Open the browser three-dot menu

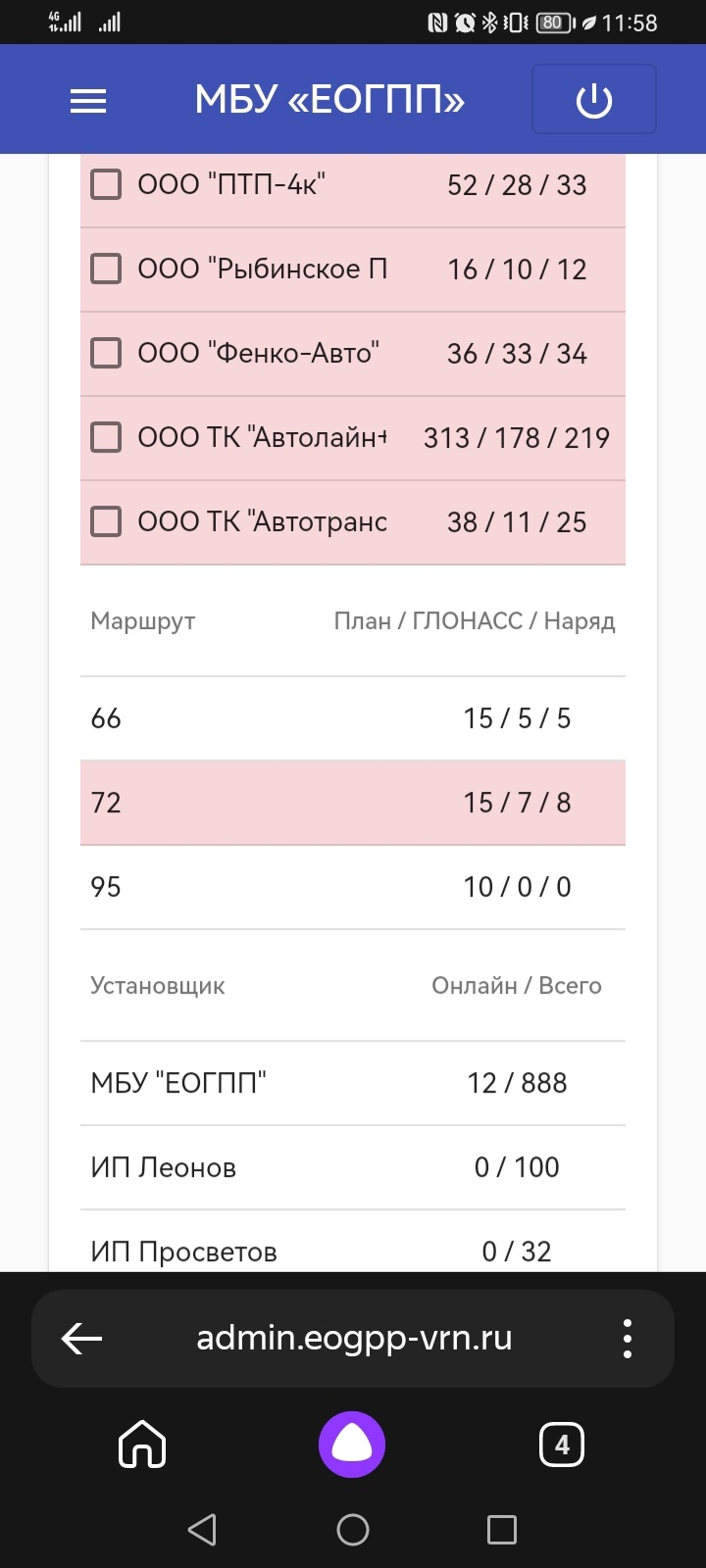coord(627,1338)
